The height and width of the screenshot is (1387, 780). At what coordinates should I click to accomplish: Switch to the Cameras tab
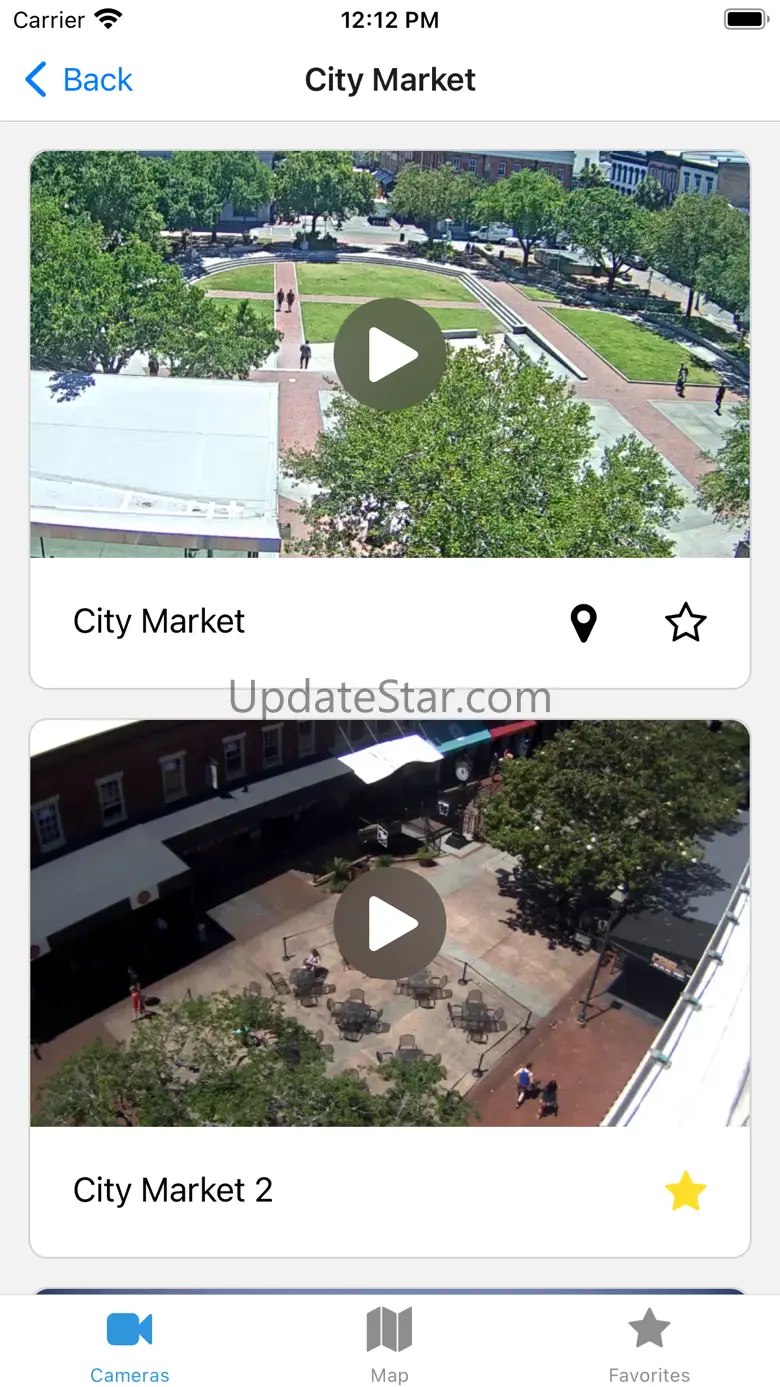point(130,1345)
